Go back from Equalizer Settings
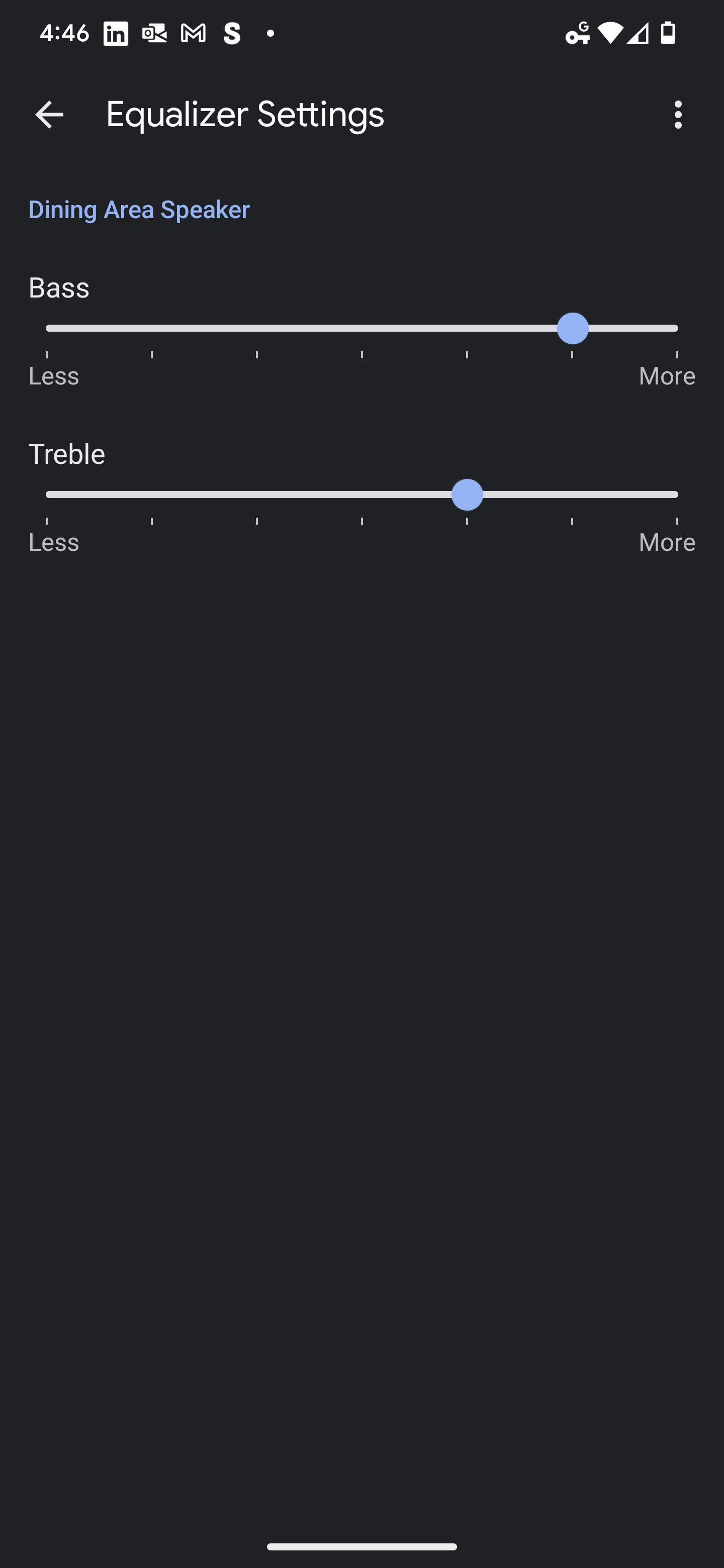 coord(49,115)
